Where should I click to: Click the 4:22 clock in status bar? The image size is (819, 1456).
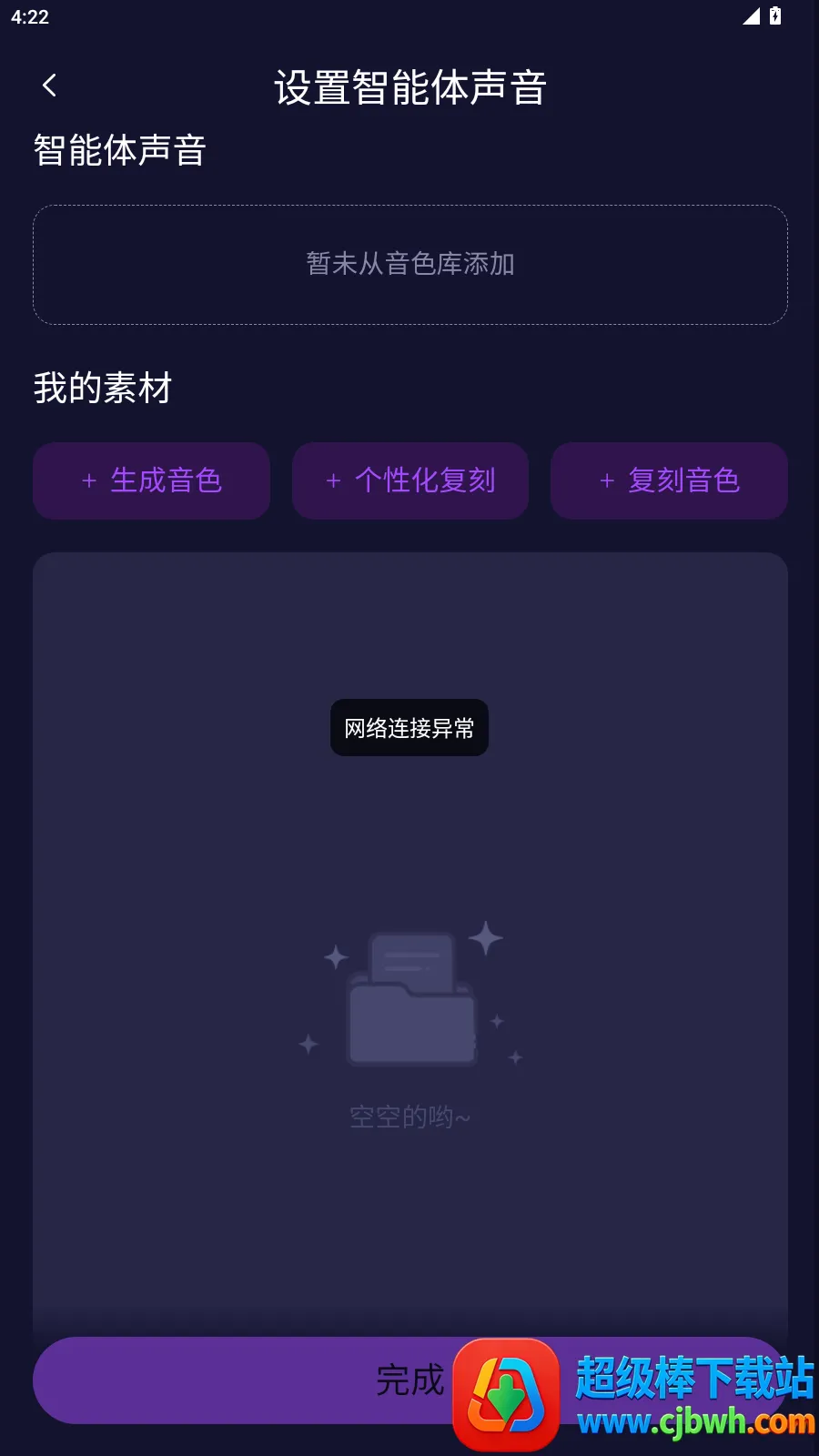pyautogui.click(x=30, y=16)
